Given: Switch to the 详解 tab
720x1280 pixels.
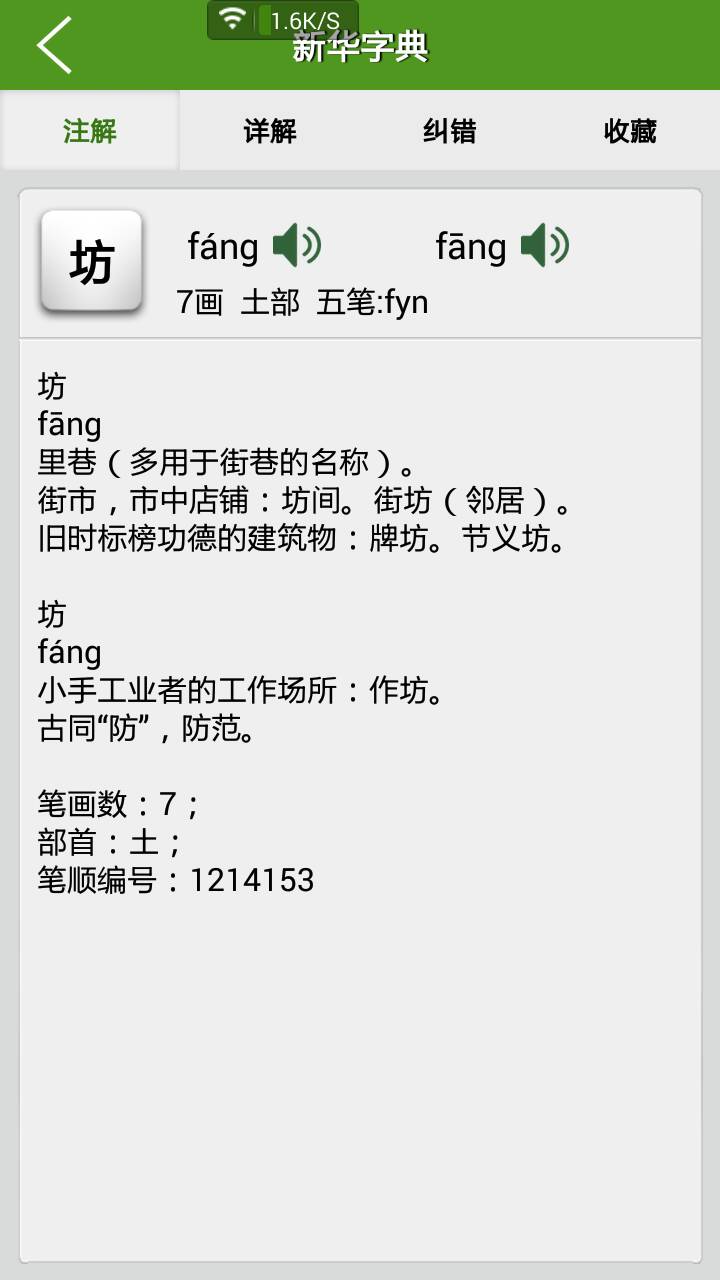Looking at the screenshot, I should pos(270,131).
